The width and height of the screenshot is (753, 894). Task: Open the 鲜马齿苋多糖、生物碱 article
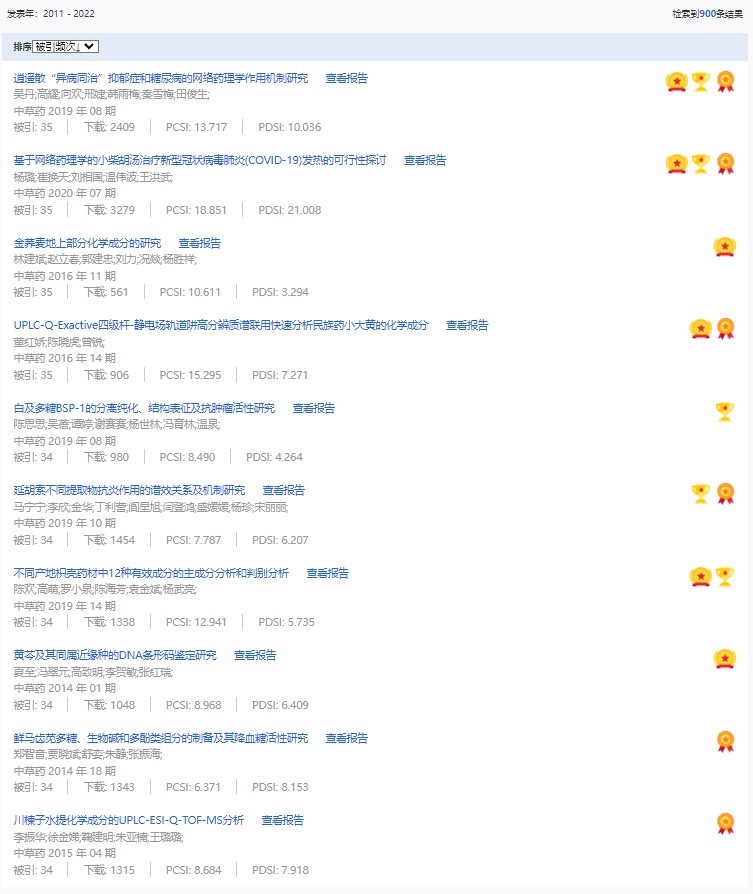point(160,738)
